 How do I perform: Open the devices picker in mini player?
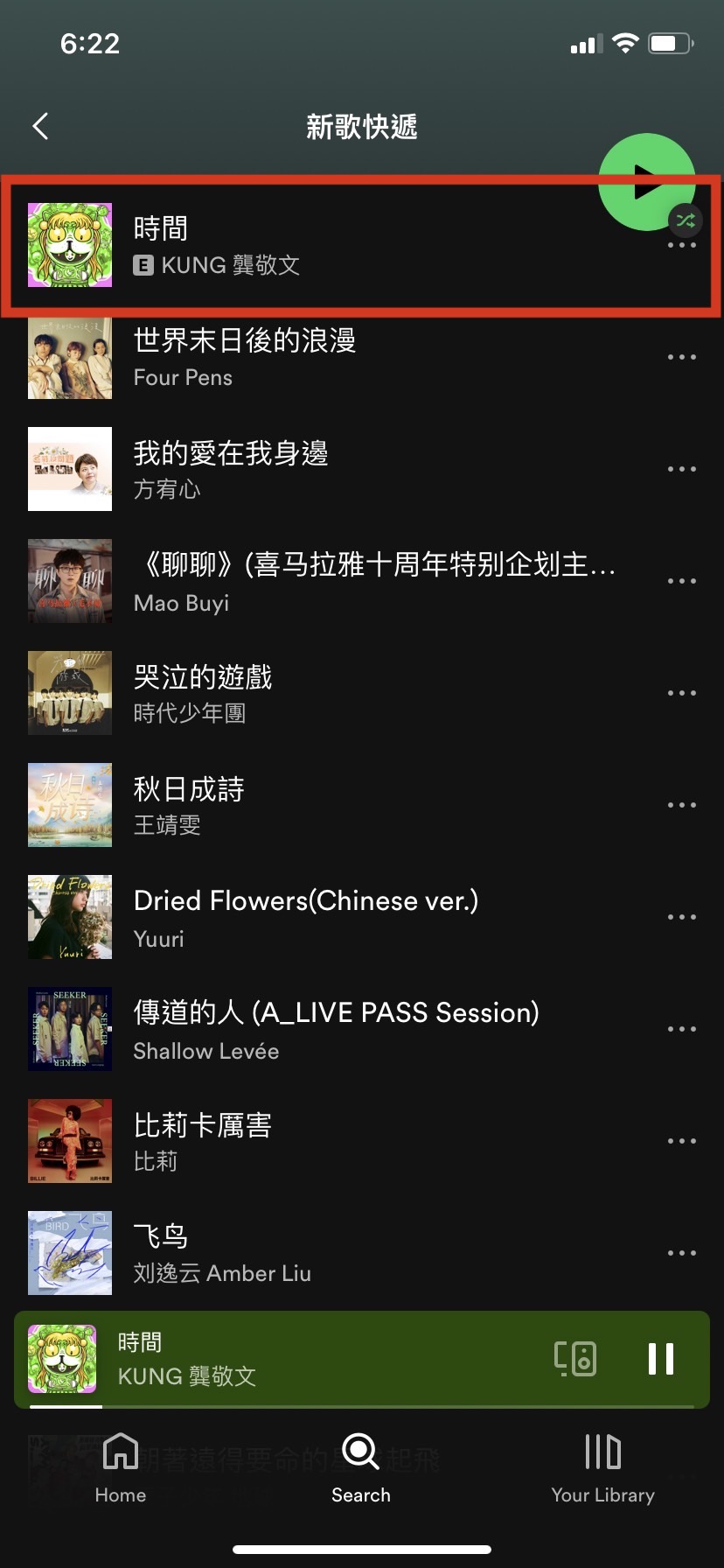click(575, 1359)
